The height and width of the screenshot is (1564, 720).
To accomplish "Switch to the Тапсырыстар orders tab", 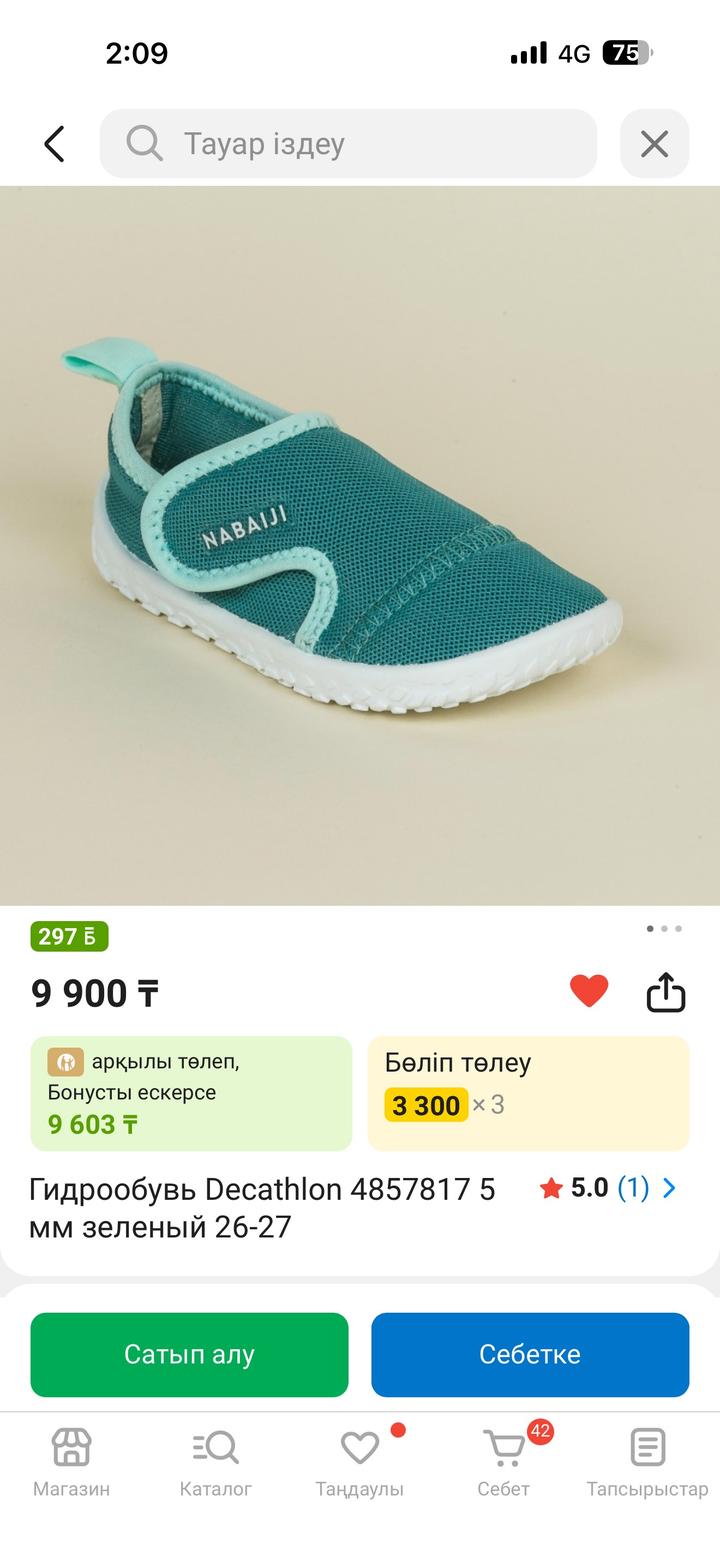I will pyautogui.click(x=647, y=1461).
